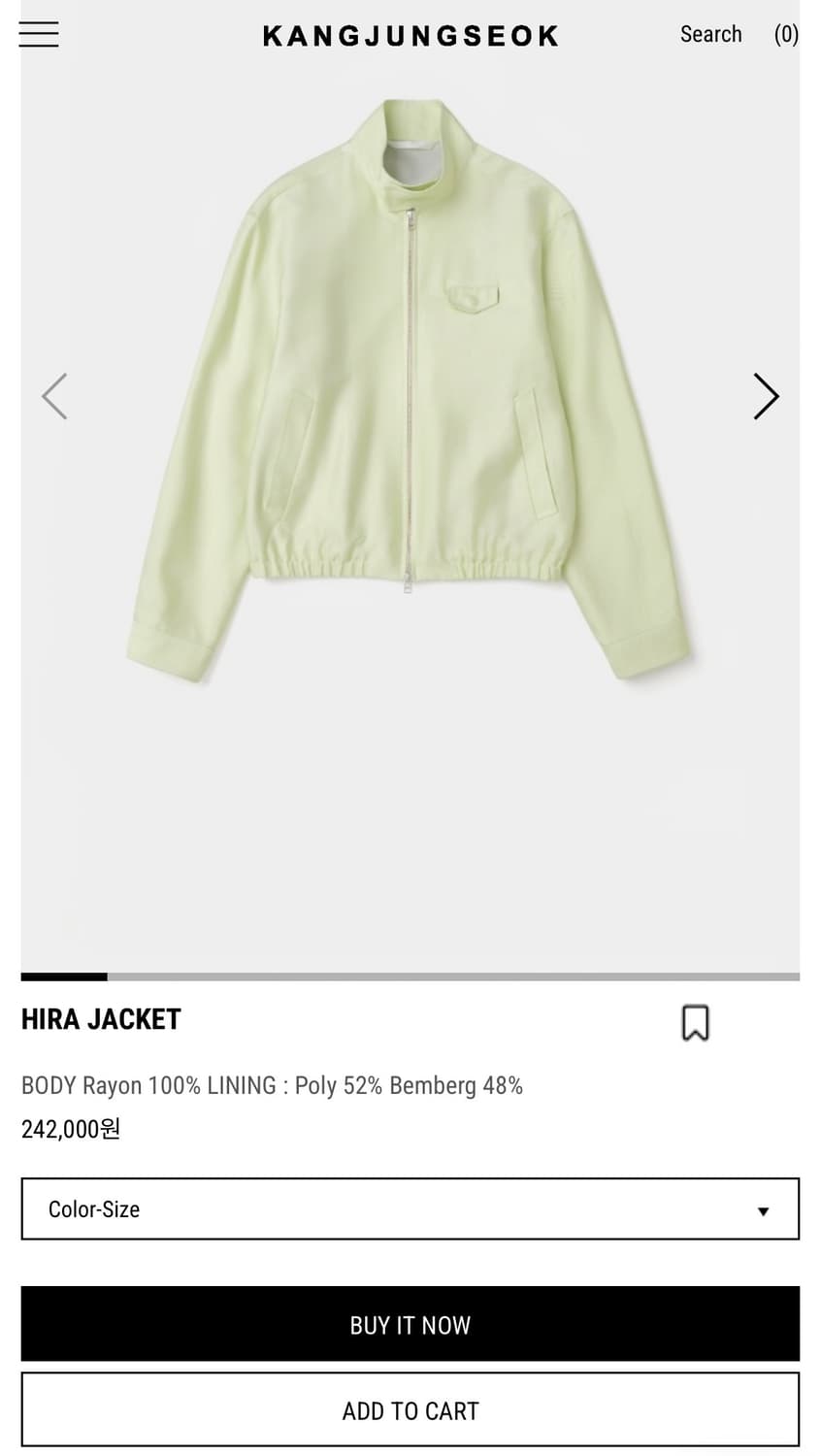Click the previous arrow on the image carousel
821x1456 pixels.
54,396
